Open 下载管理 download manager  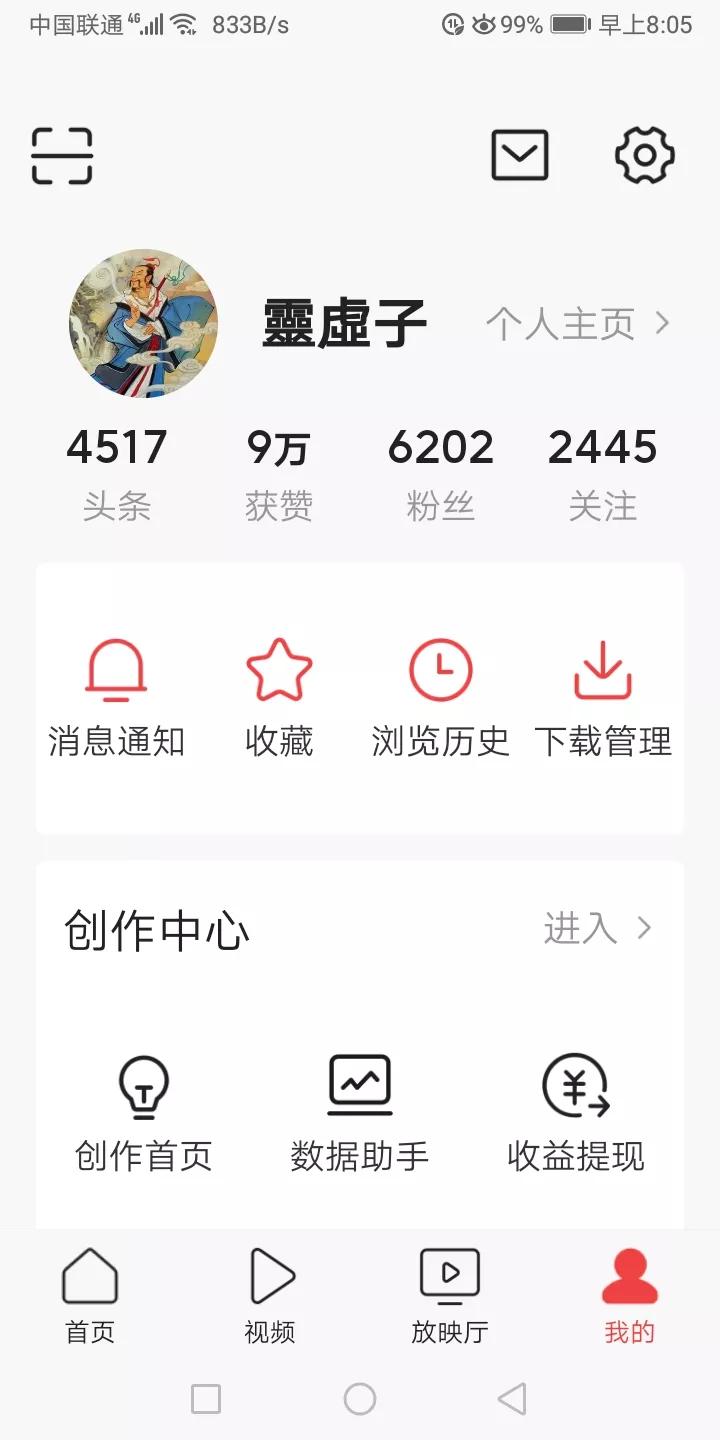click(x=604, y=695)
